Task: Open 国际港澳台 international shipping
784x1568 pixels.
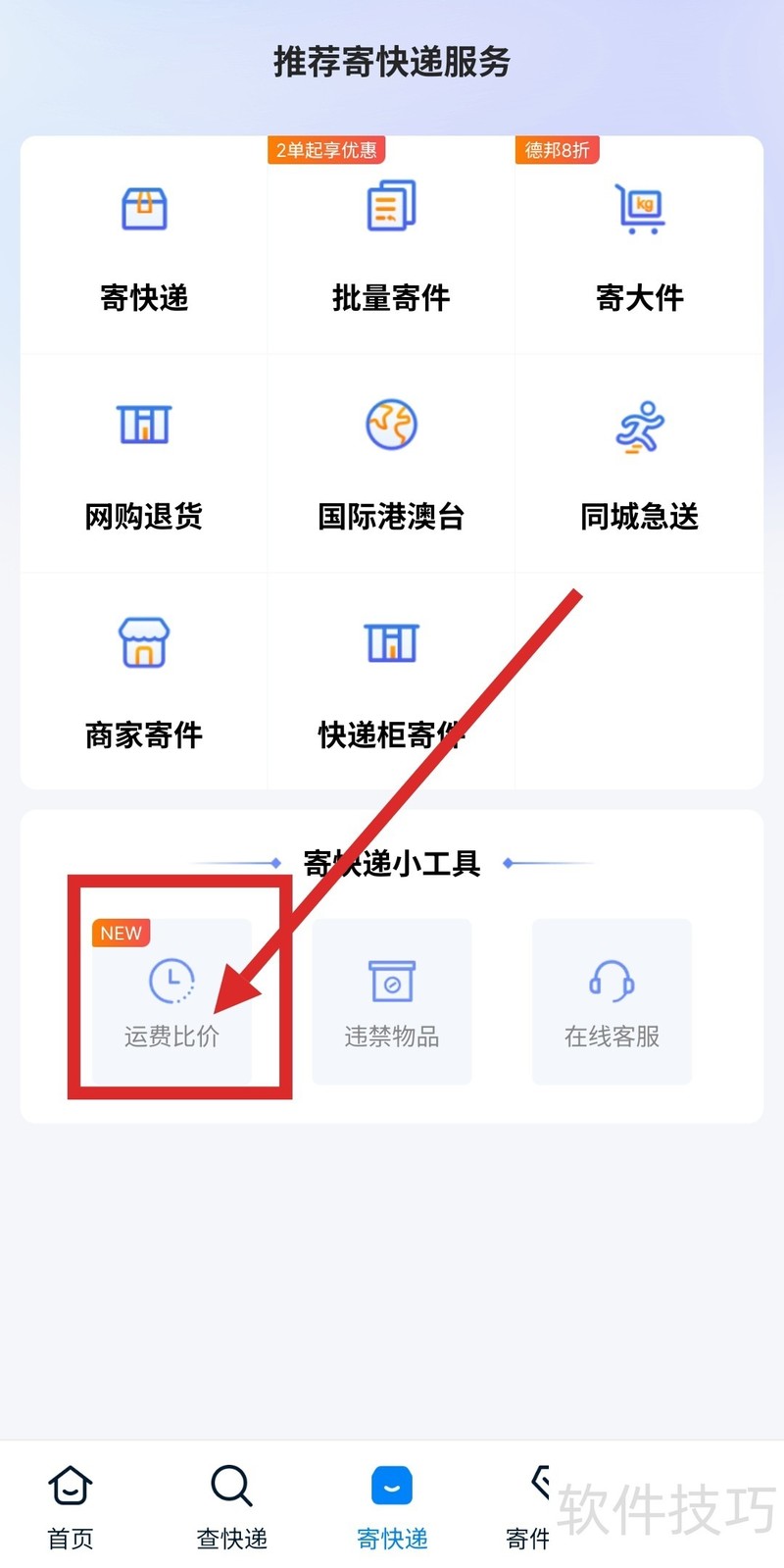Action: tap(391, 463)
